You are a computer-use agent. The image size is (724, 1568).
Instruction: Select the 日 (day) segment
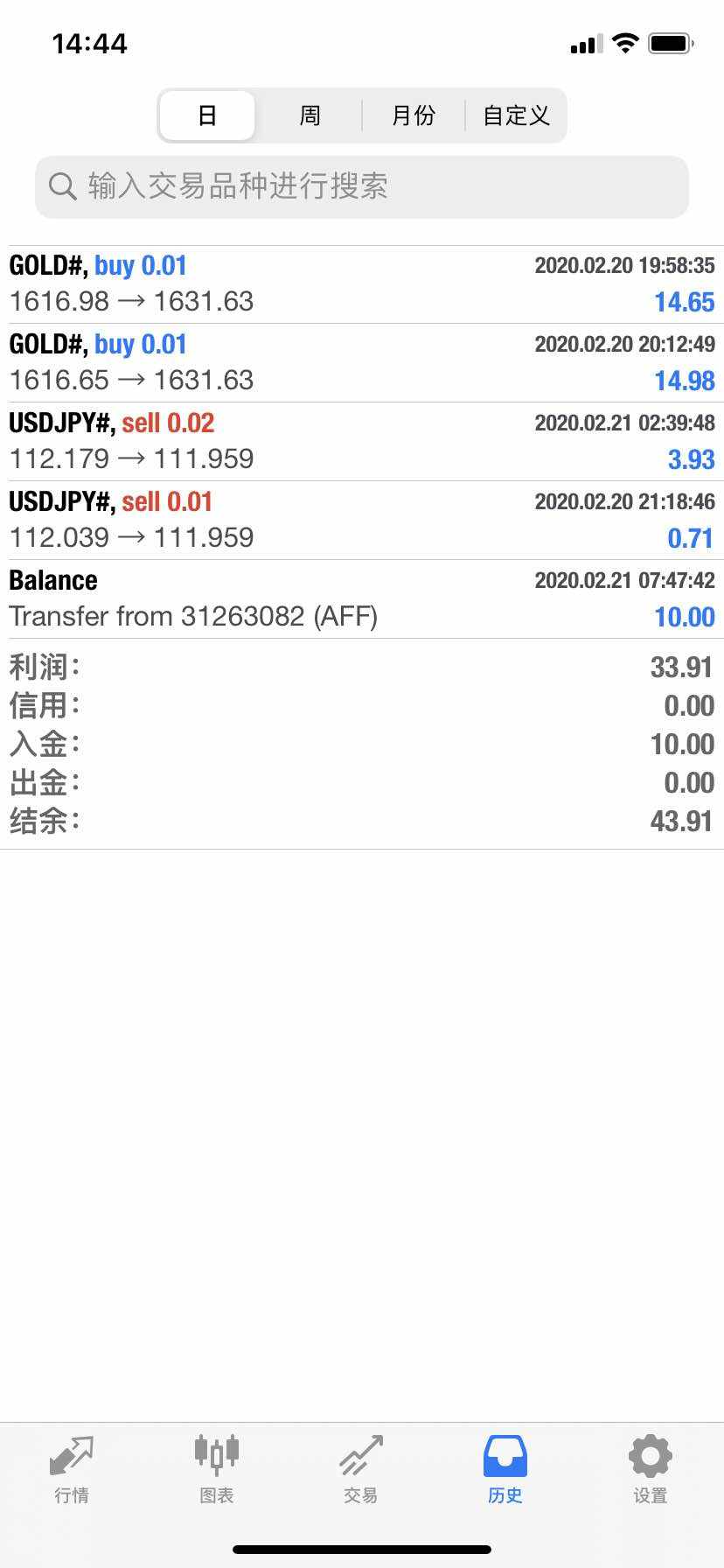pos(207,115)
